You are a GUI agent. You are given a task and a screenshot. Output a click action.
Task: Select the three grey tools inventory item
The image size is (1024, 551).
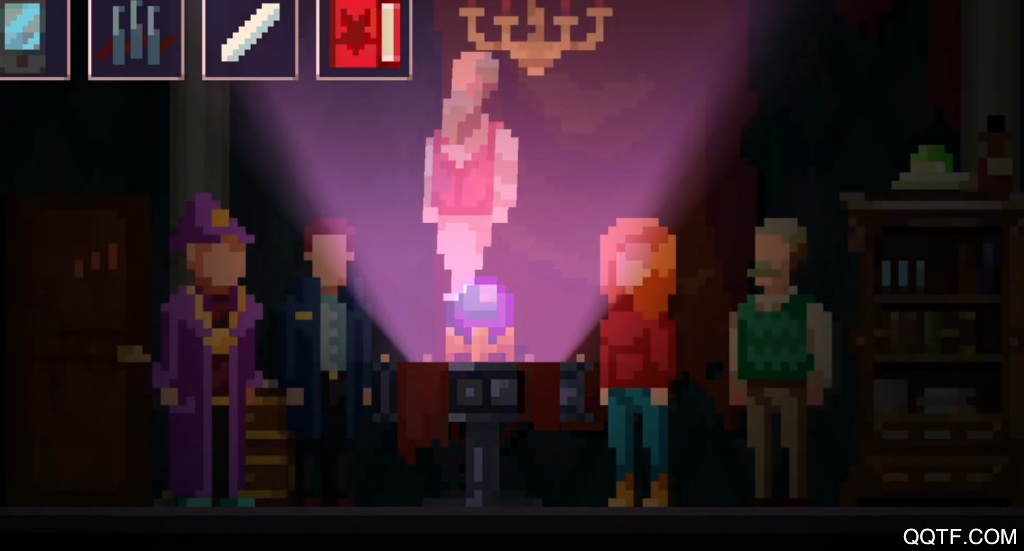coord(135,36)
